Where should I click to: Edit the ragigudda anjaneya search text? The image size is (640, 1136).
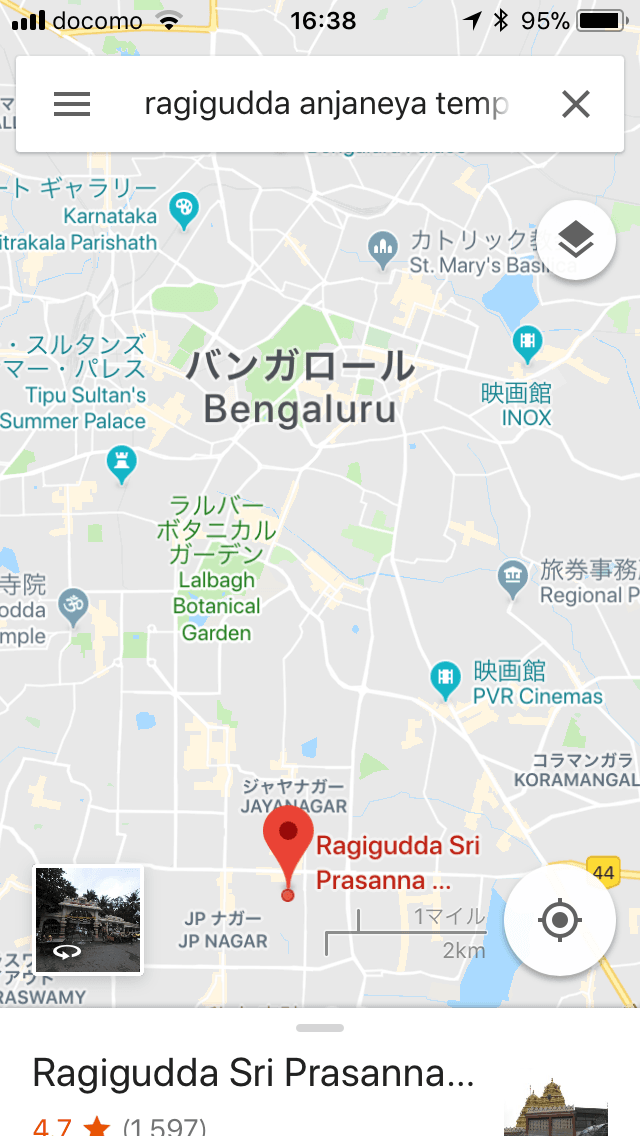coord(325,104)
